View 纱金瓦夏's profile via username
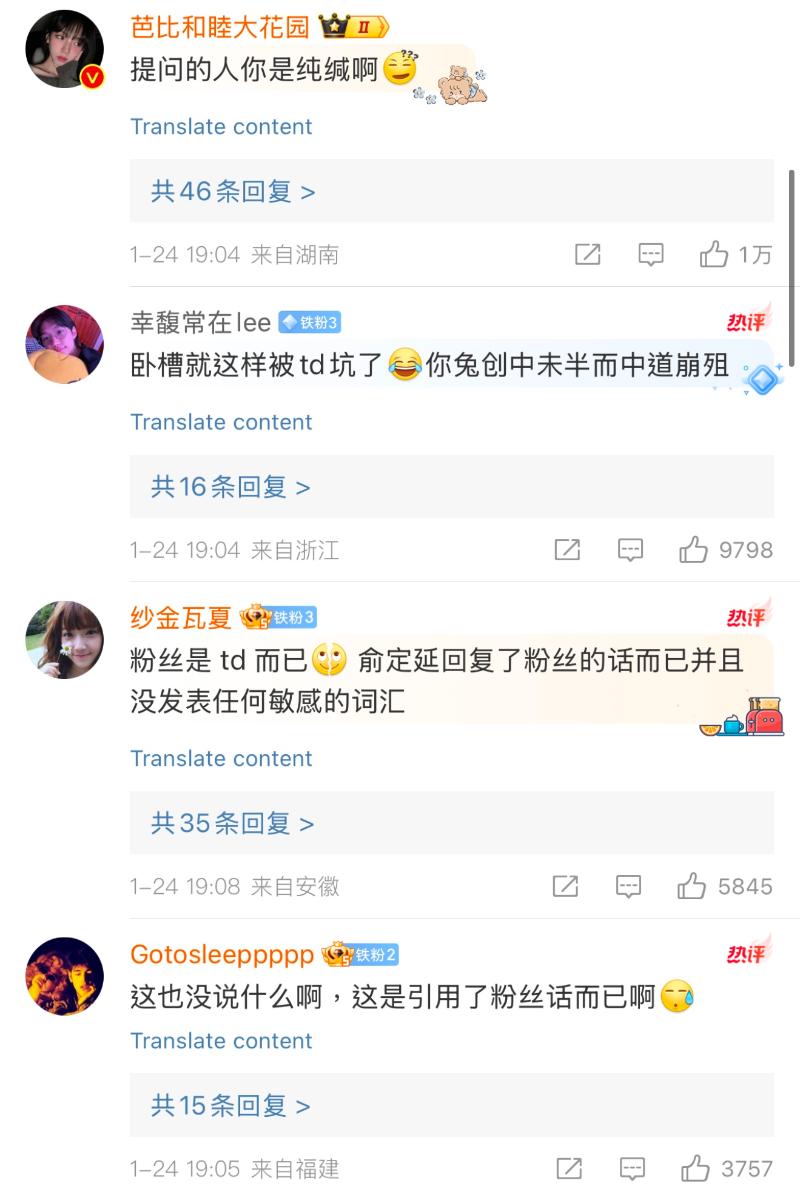The width and height of the screenshot is (800, 1186). coord(180,617)
